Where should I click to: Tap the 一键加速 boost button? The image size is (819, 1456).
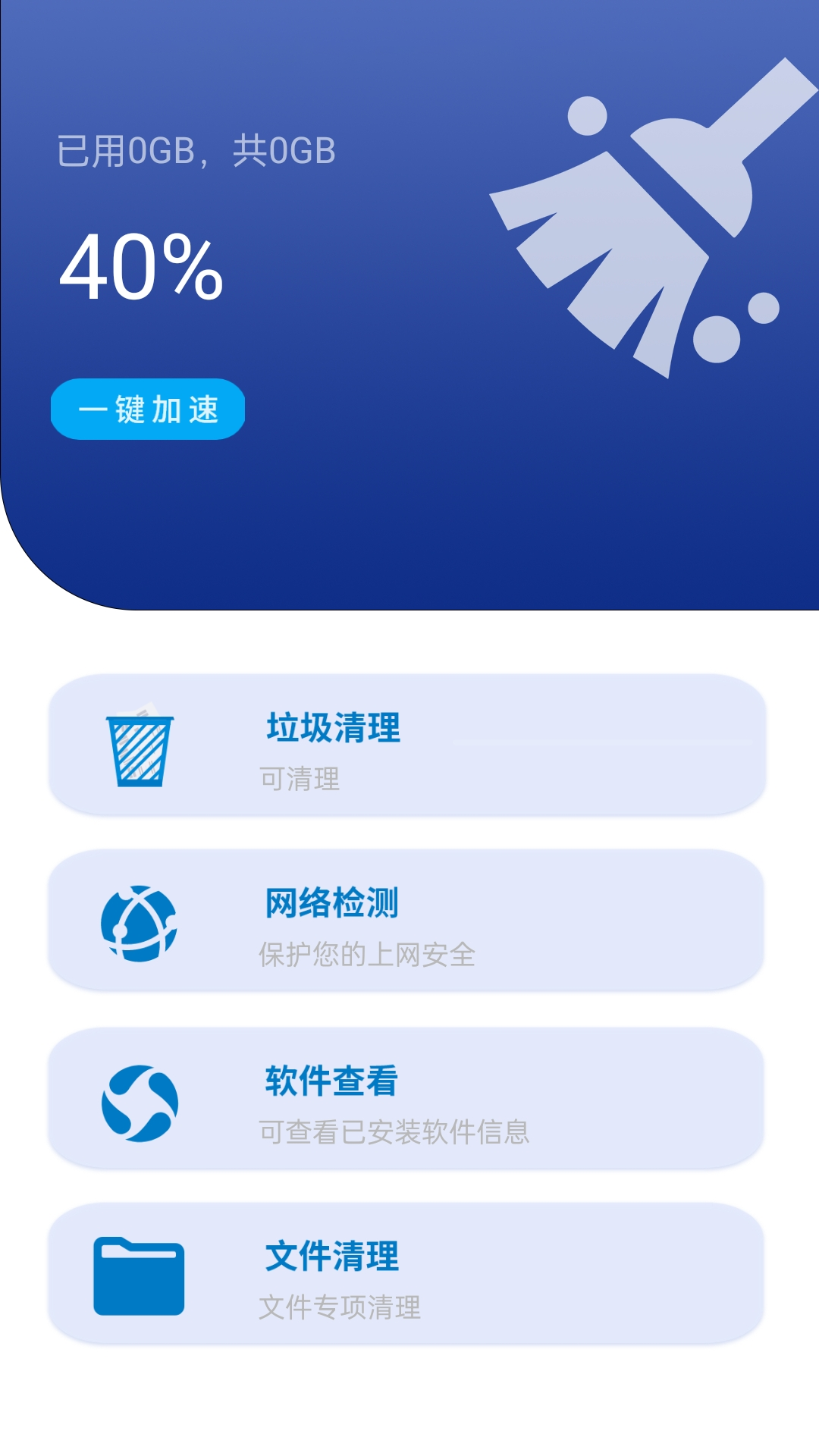(x=149, y=410)
